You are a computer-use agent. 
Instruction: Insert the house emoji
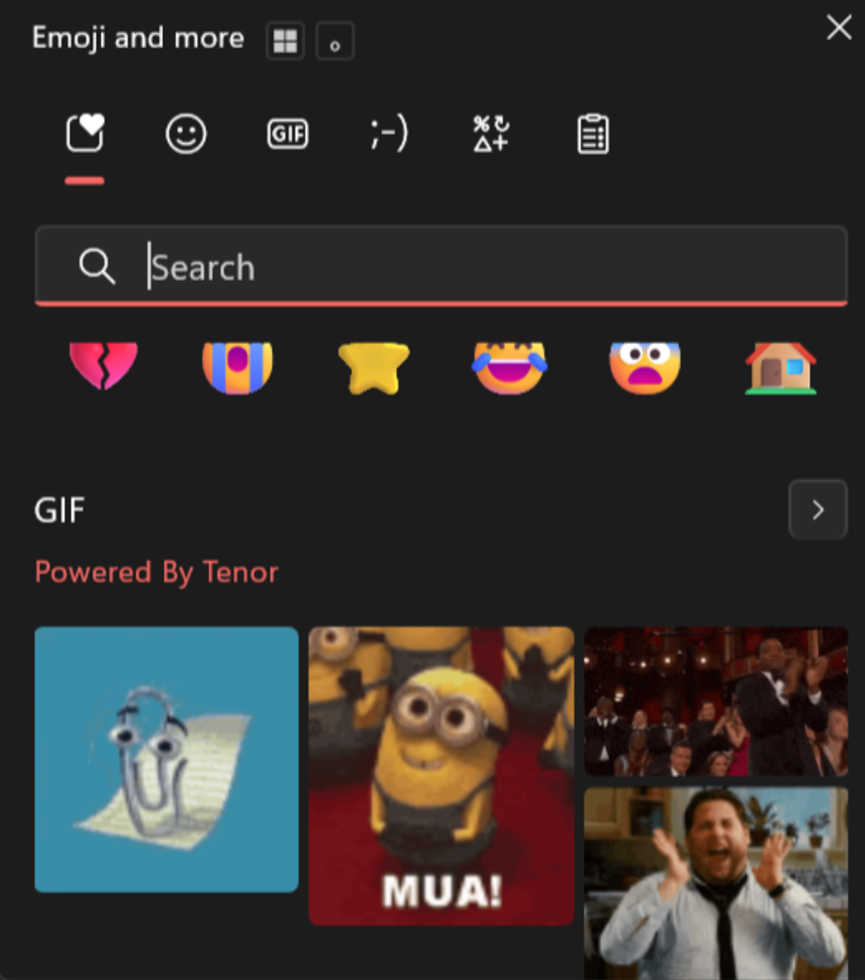(781, 366)
